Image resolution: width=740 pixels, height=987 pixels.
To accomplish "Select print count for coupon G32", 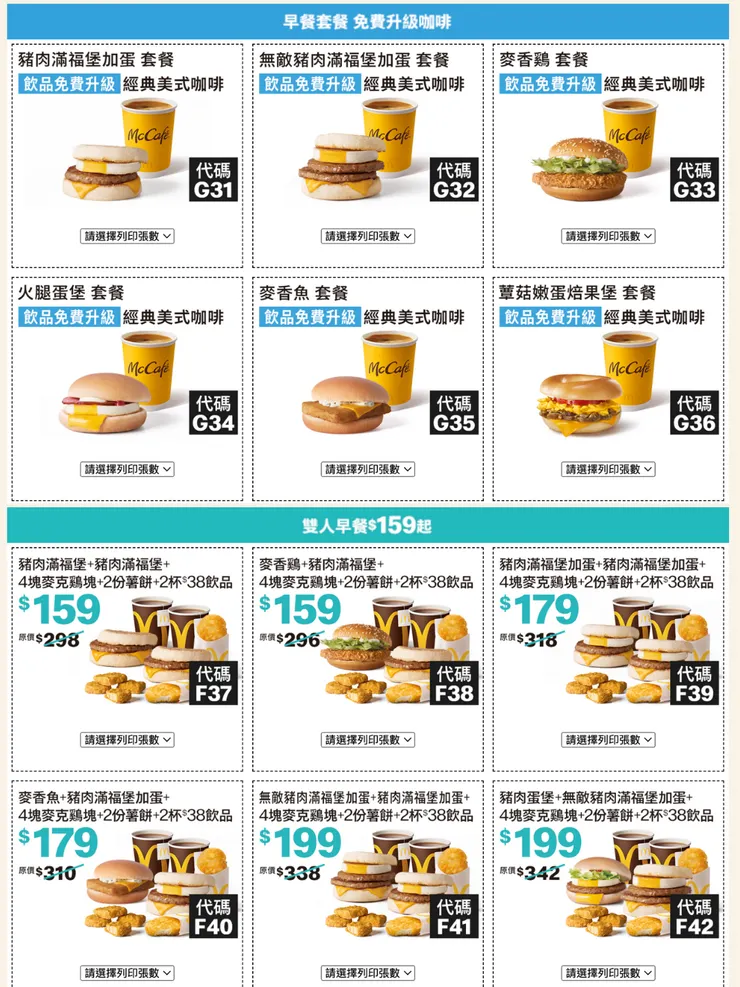I will (x=367, y=236).
